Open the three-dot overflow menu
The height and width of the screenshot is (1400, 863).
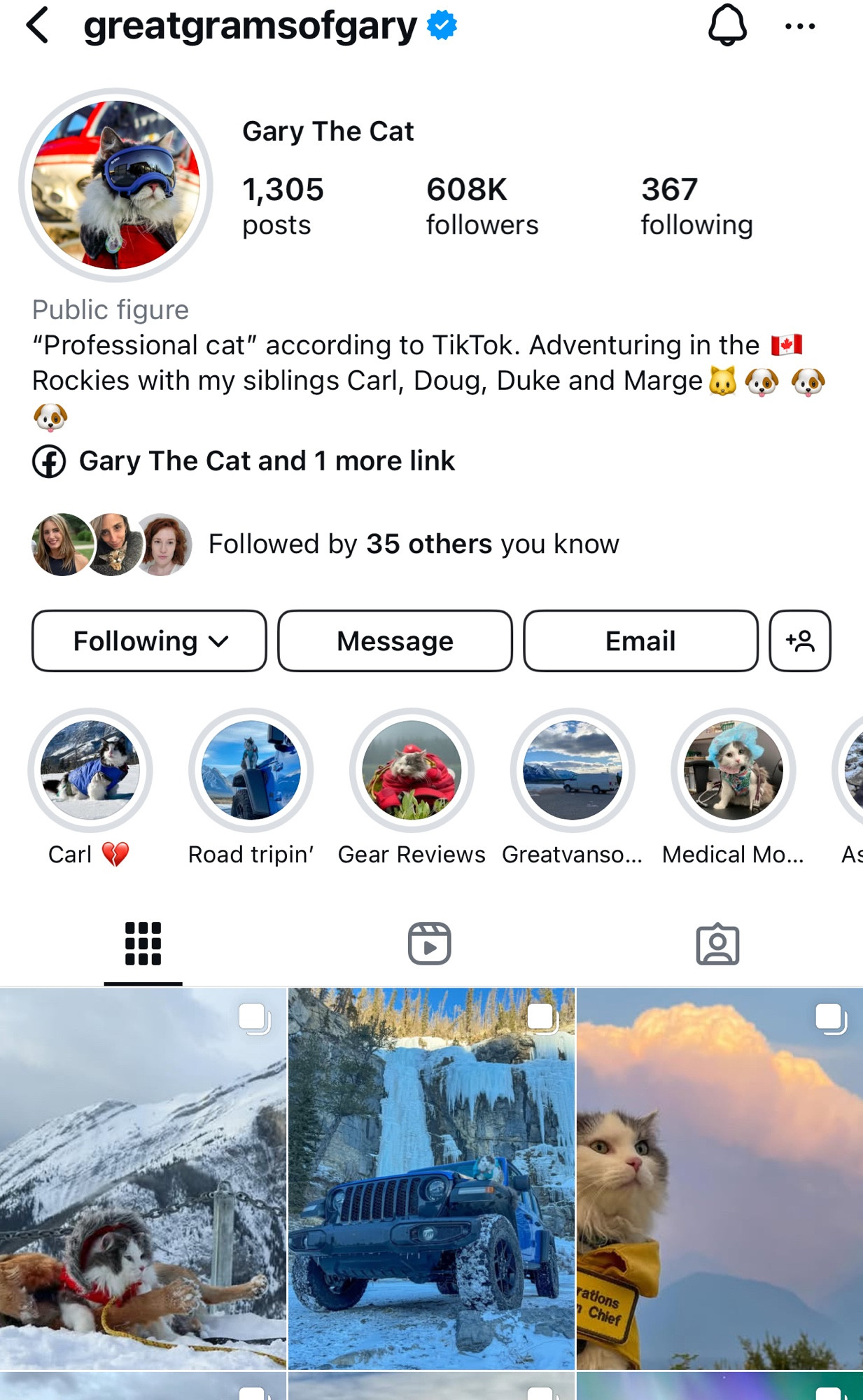coord(800,27)
